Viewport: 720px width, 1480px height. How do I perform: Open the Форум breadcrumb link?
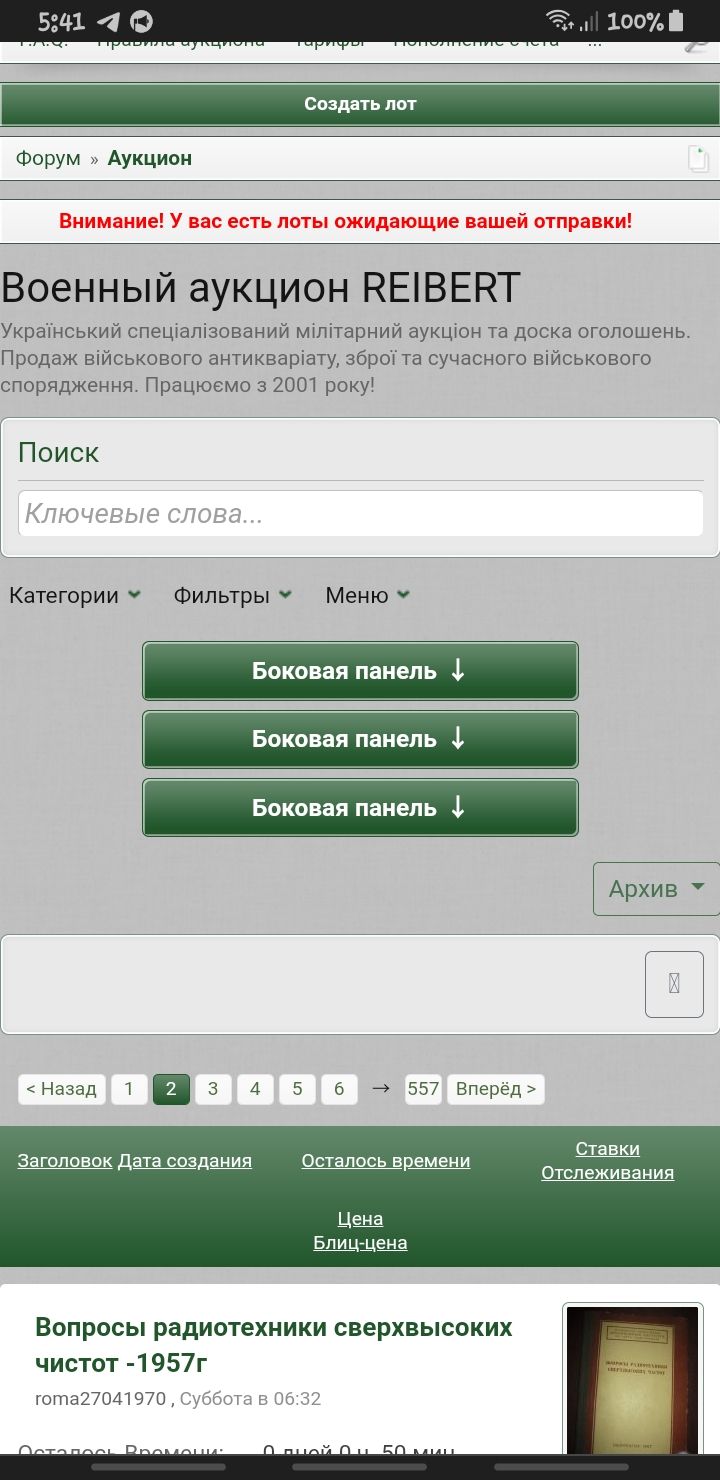pos(48,158)
